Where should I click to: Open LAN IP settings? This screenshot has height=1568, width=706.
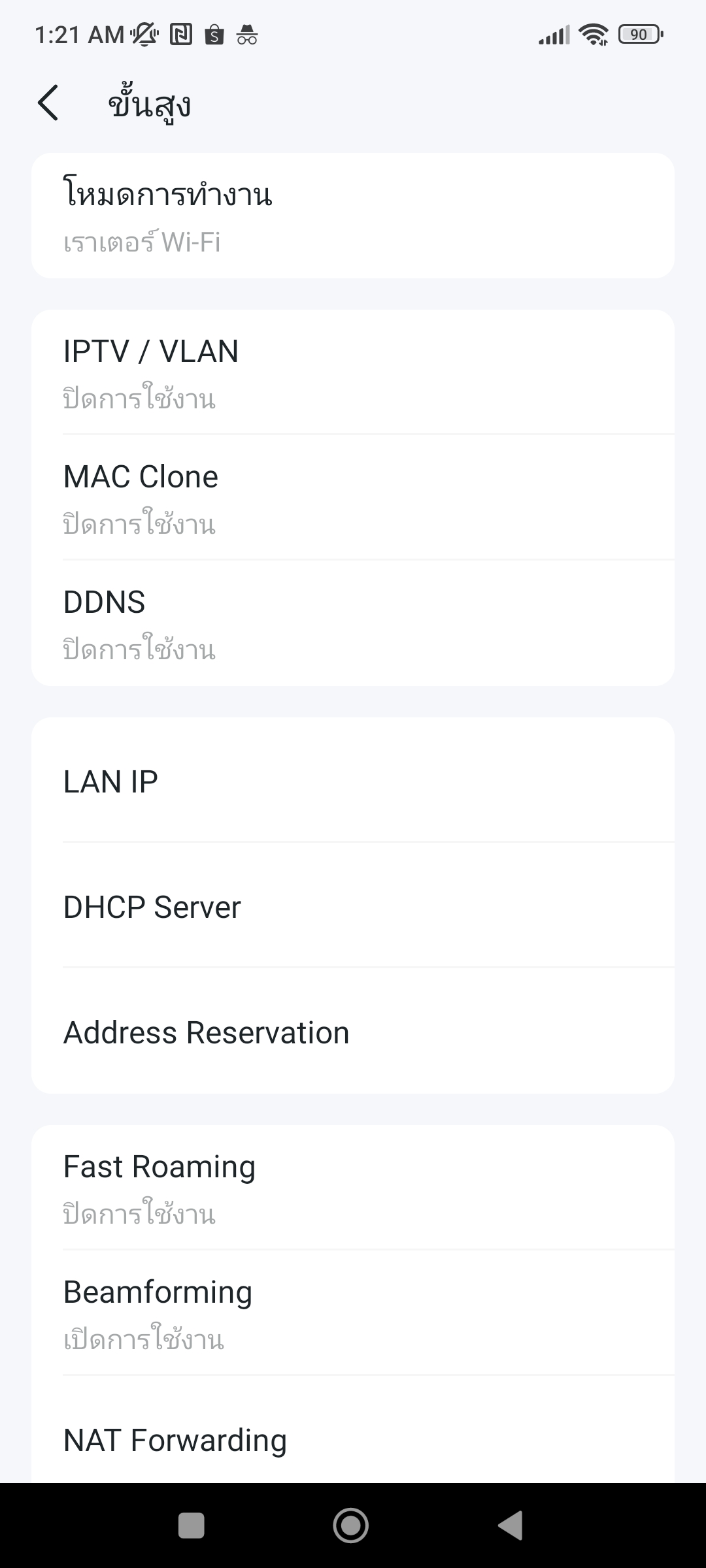click(x=353, y=780)
